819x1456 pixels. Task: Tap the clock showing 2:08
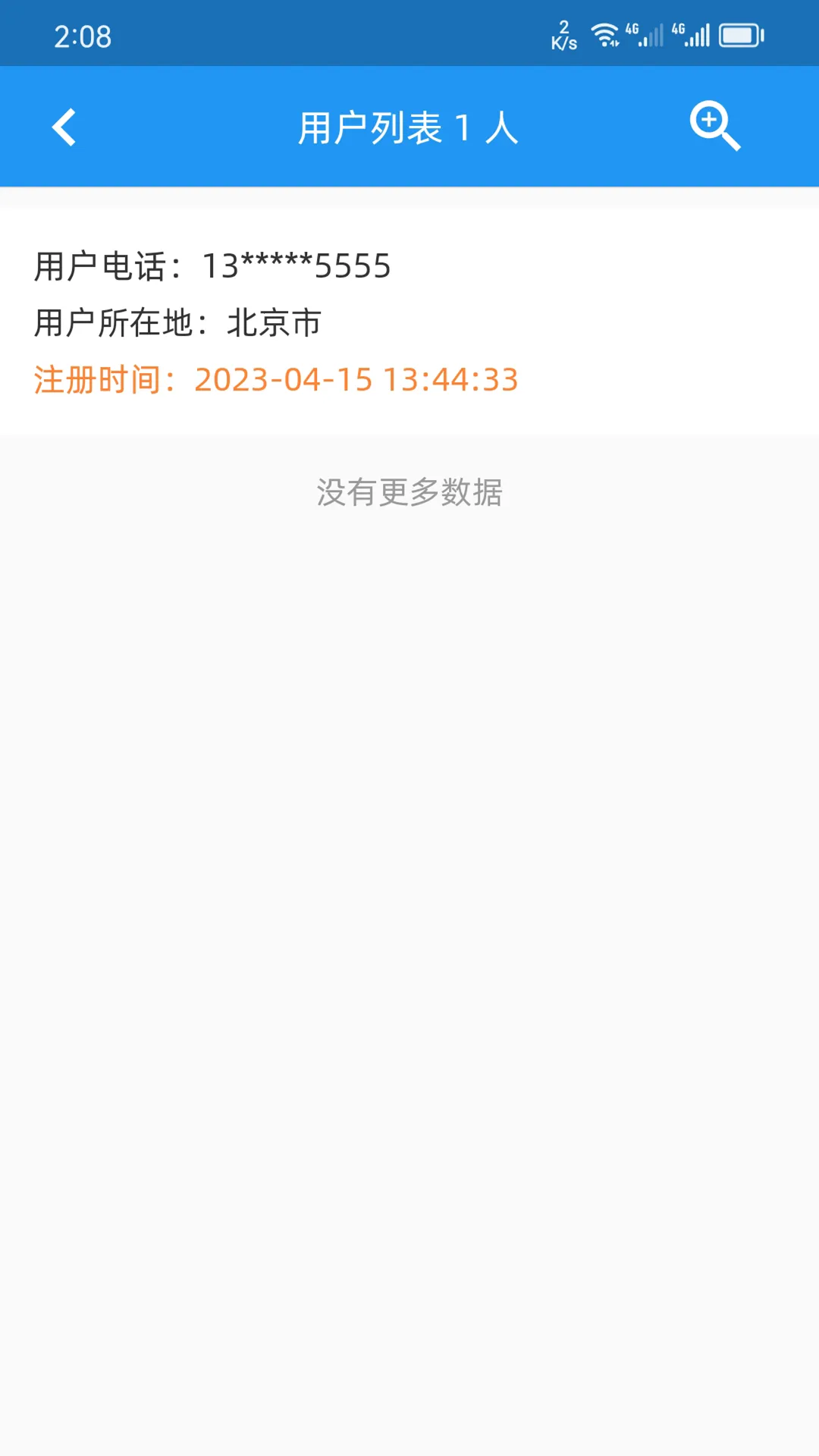tap(82, 36)
